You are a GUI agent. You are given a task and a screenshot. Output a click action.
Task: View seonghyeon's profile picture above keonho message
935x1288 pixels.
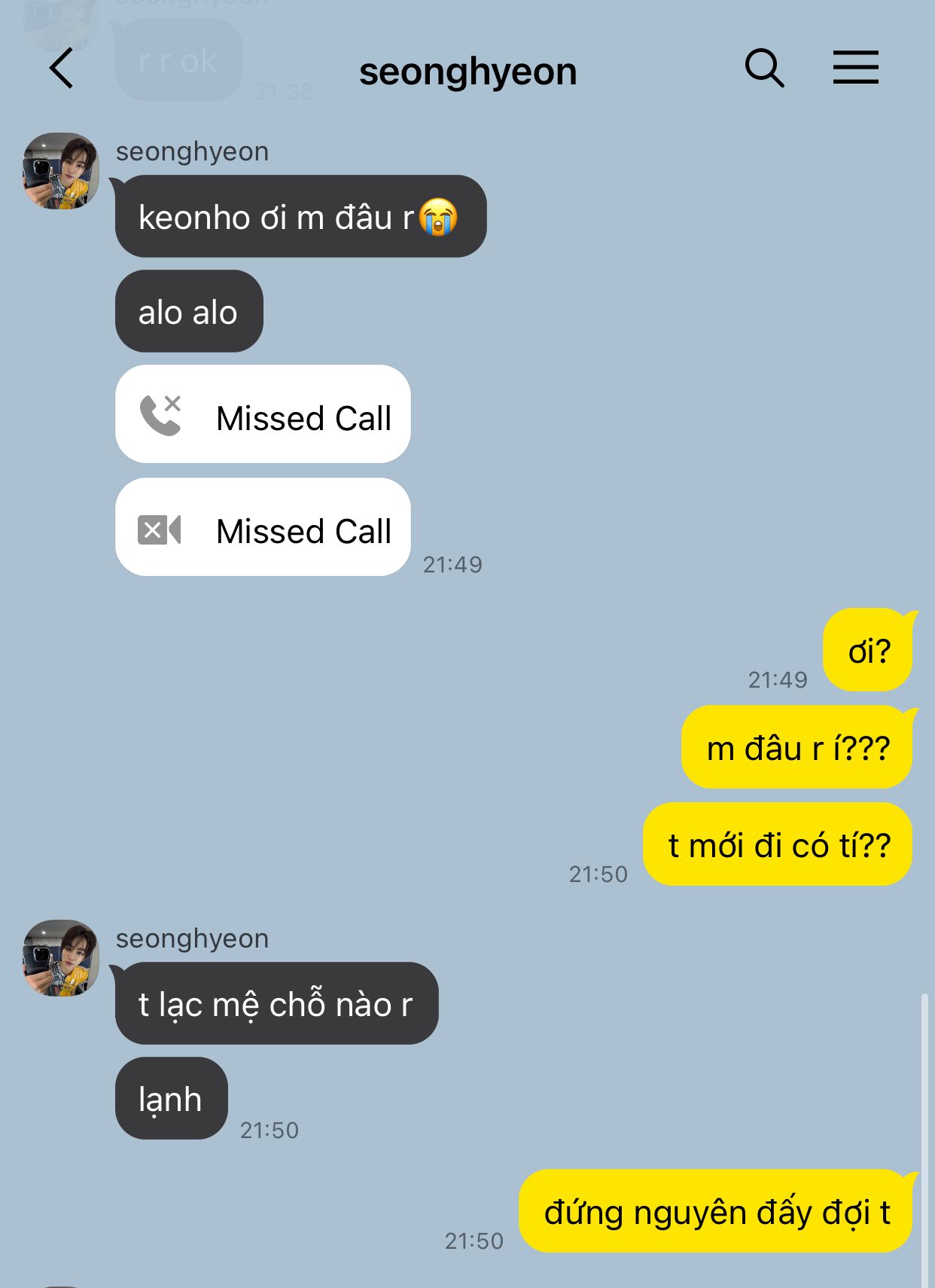coord(62,171)
